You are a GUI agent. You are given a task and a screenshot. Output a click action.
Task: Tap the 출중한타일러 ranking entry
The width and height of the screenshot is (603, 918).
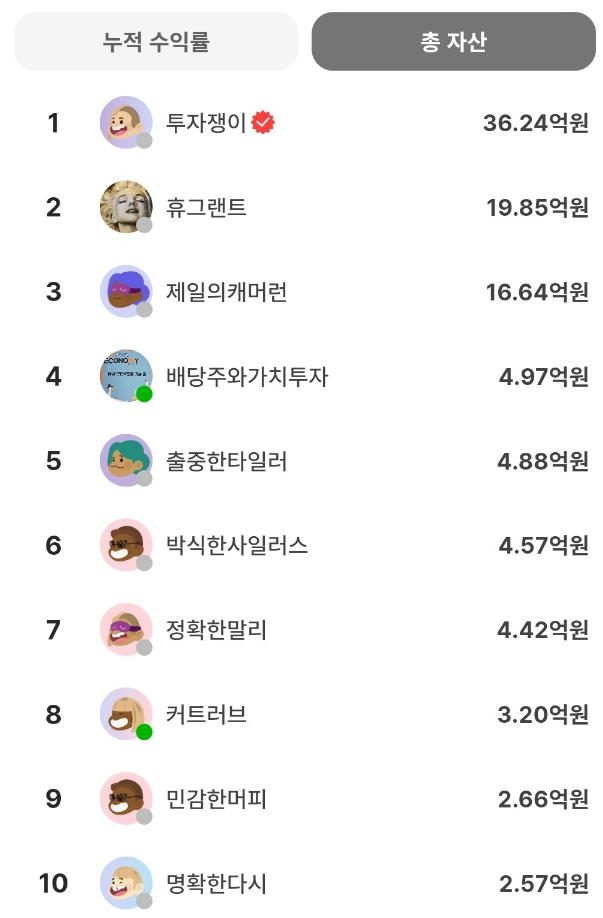pos(302,461)
